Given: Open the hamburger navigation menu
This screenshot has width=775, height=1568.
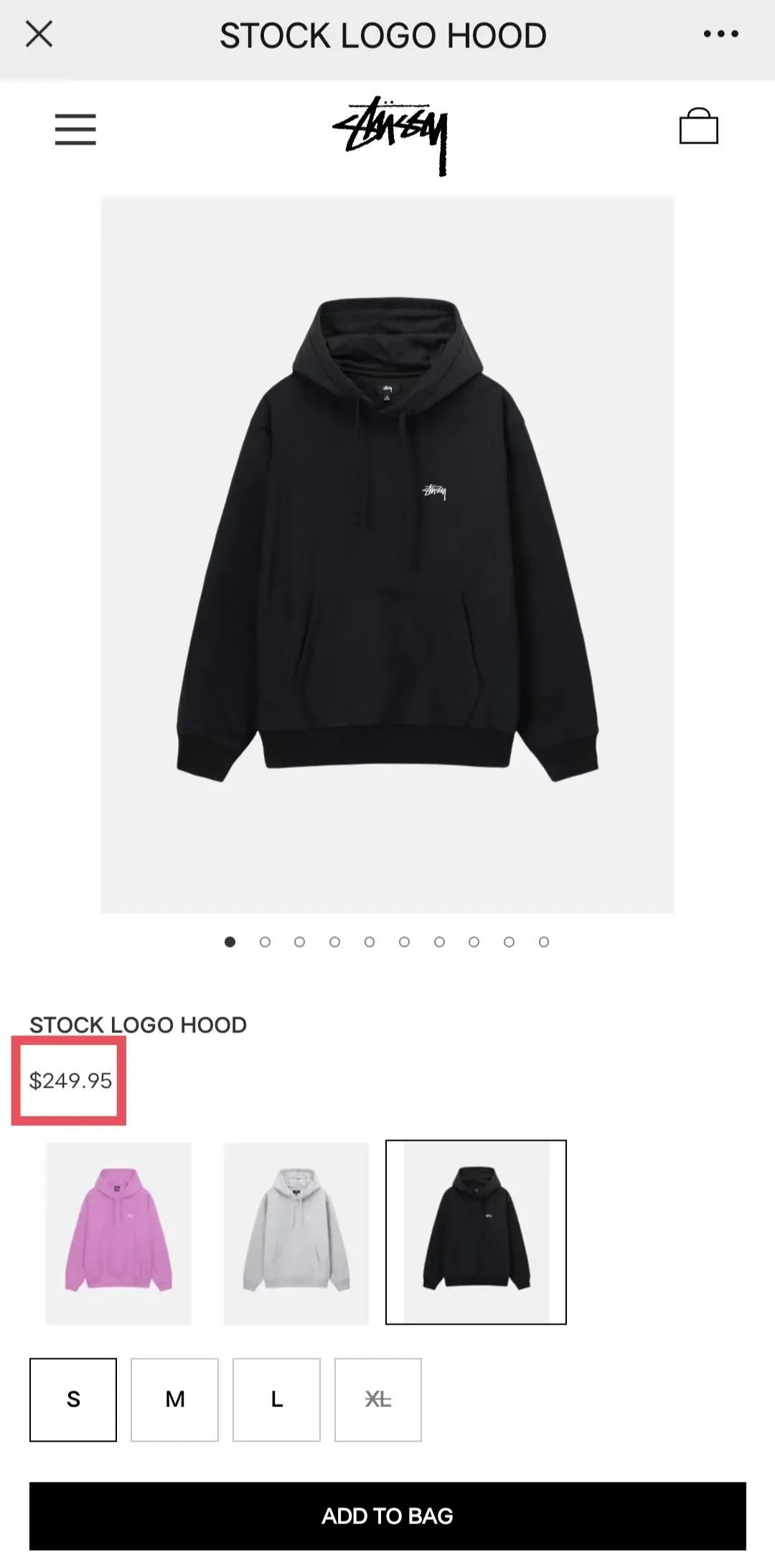Looking at the screenshot, I should [75, 129].
